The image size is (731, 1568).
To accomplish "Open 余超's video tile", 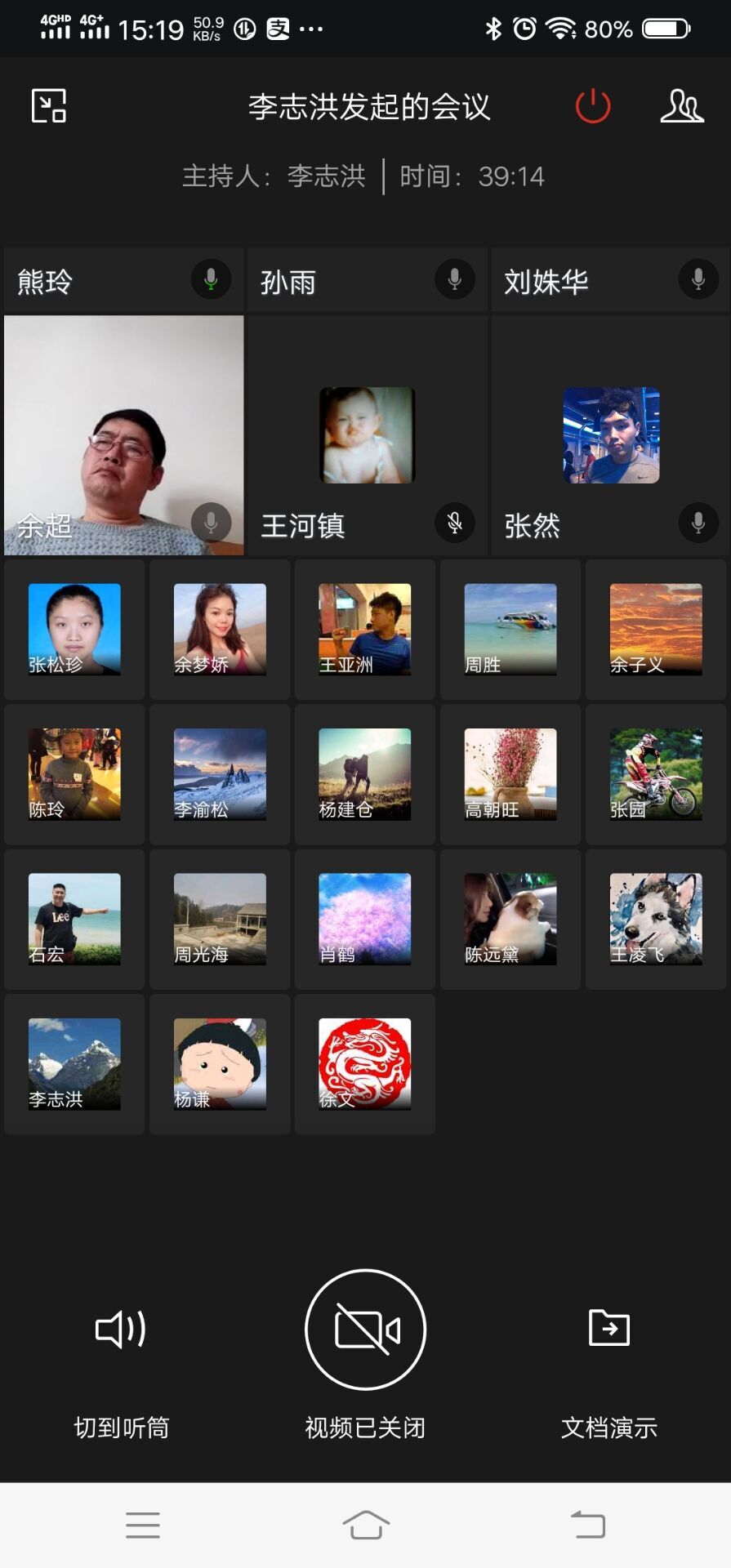I will pyautogui.click(x=123, y=433).
